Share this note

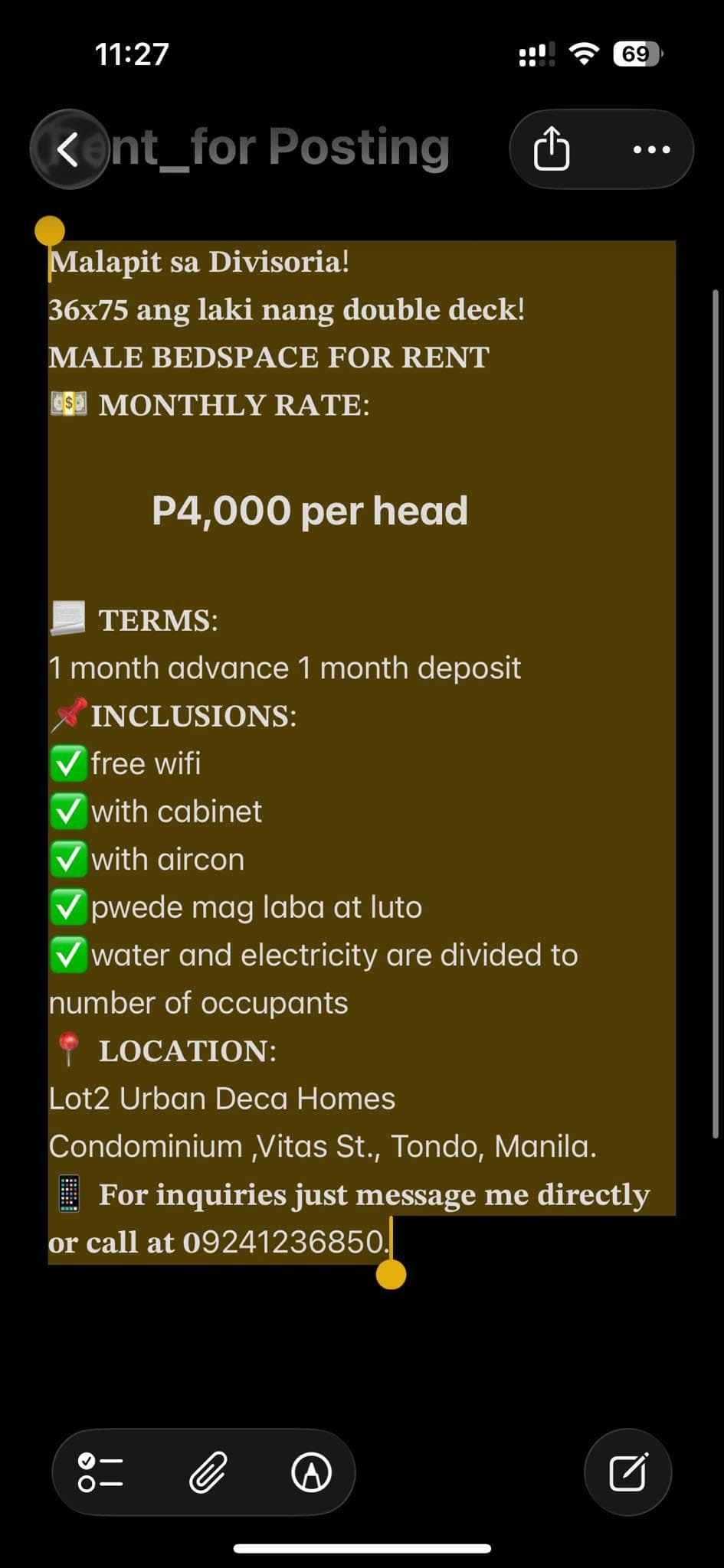(x=552, y=149)
